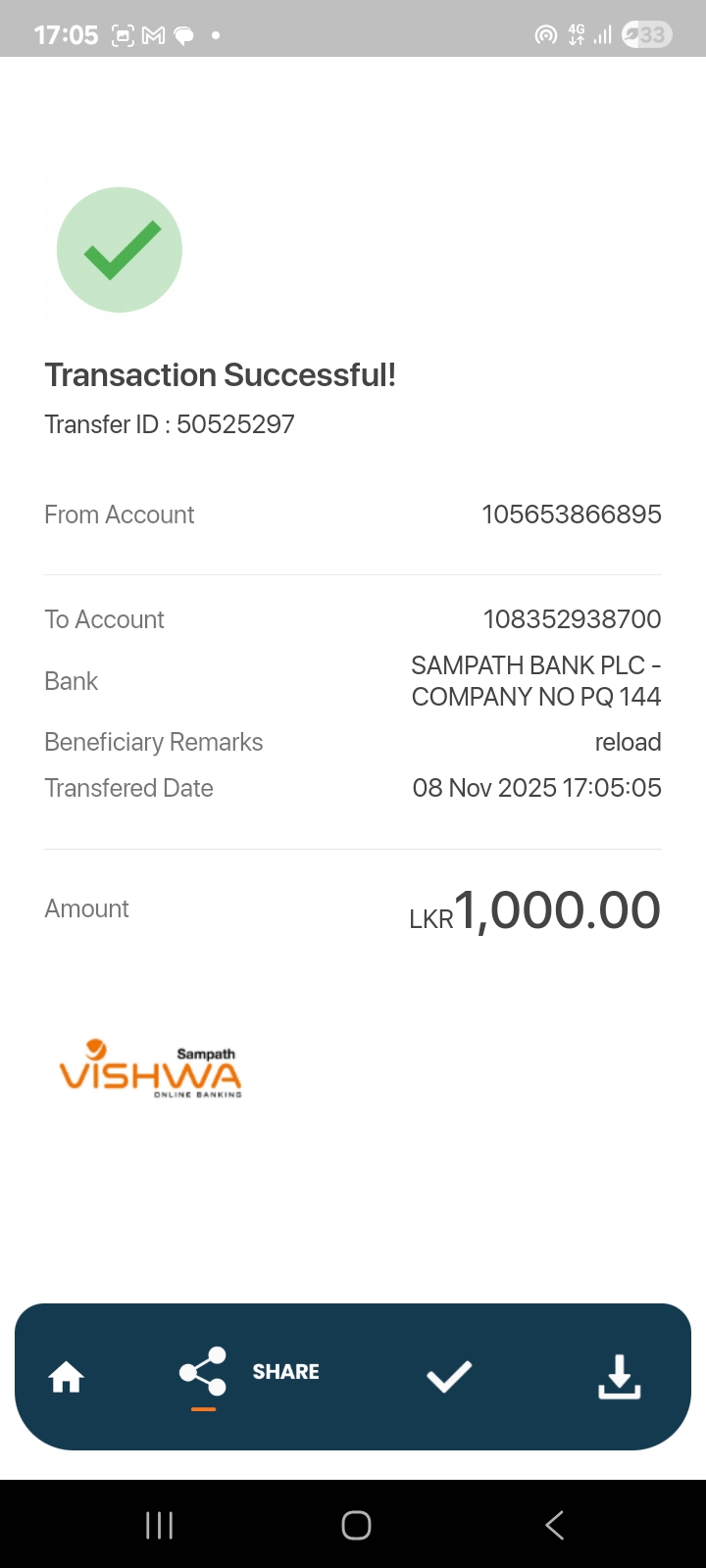The height and width of the screenshot is (1568, 706).
Task: Go to the home screen via house icon
Action: (x=67, y=1377)
